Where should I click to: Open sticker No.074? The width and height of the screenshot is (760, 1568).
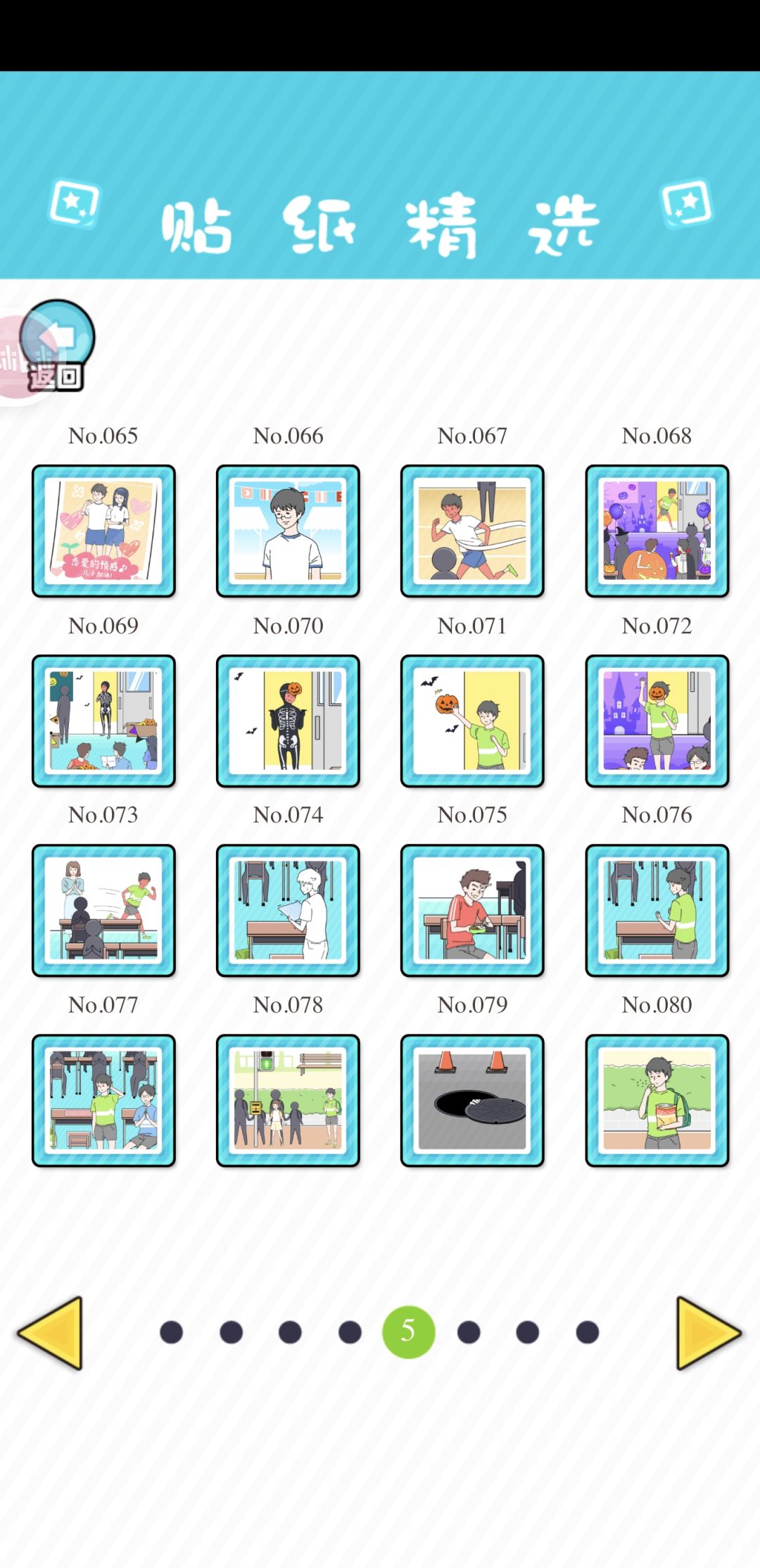point(288,910)
